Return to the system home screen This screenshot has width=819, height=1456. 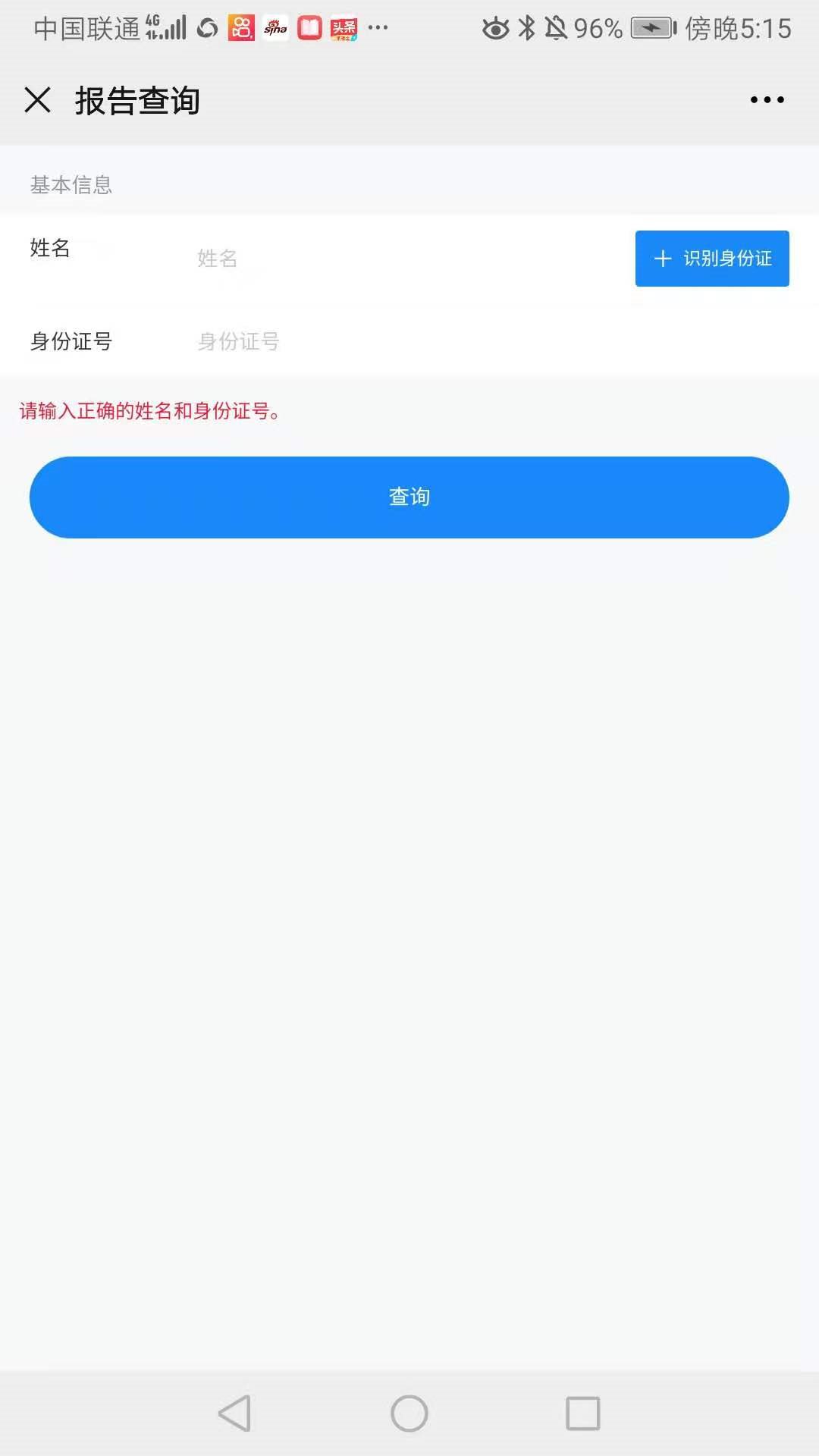(409, 1414)
